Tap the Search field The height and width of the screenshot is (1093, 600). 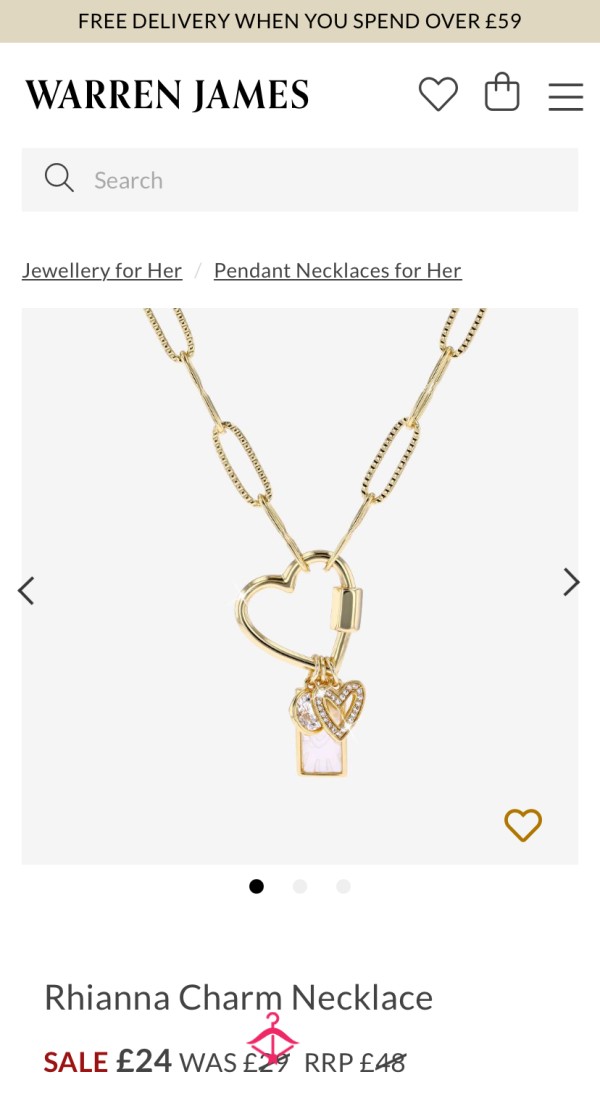(x=300, y=180)
